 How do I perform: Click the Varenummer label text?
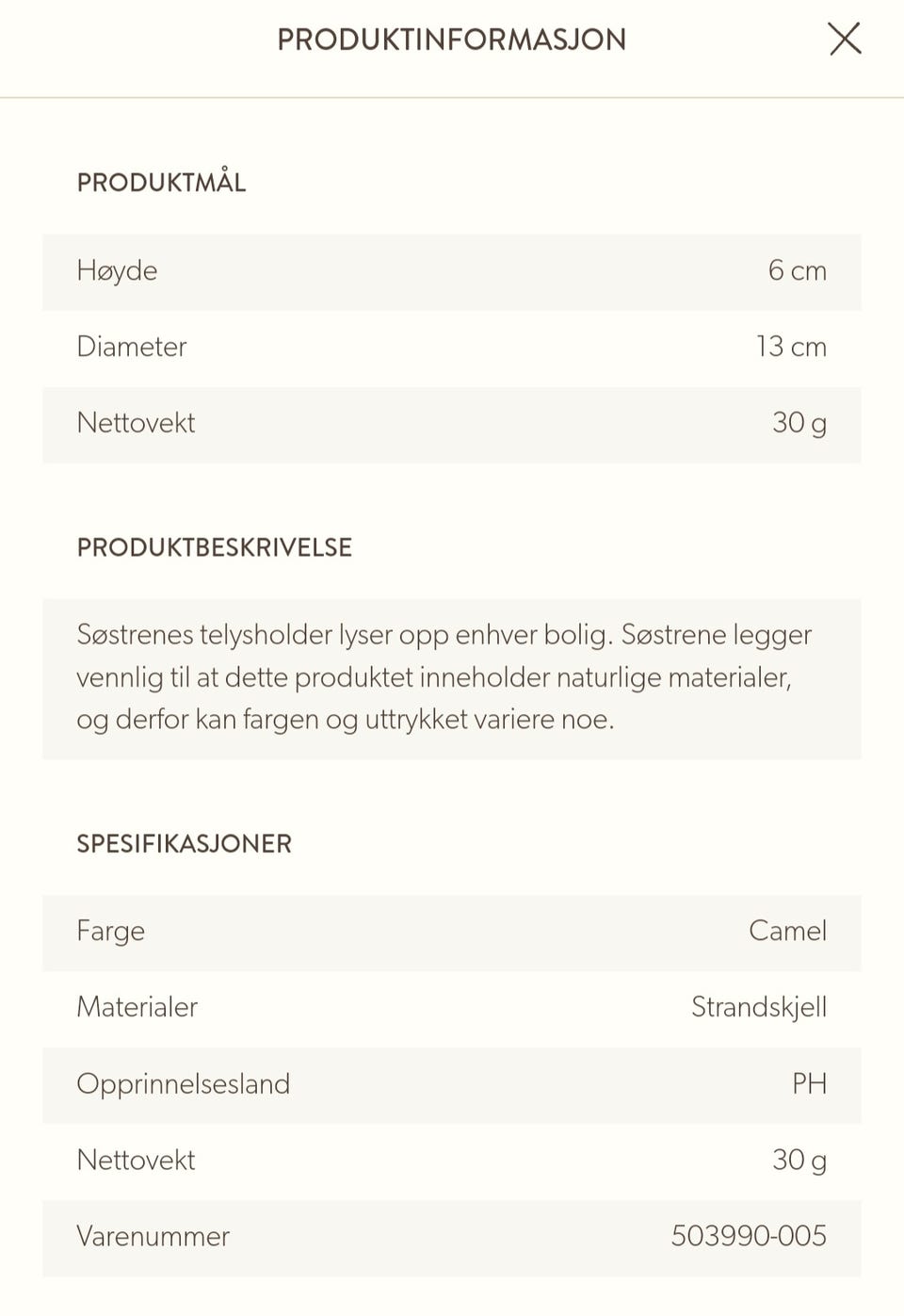coord(153,1237)
